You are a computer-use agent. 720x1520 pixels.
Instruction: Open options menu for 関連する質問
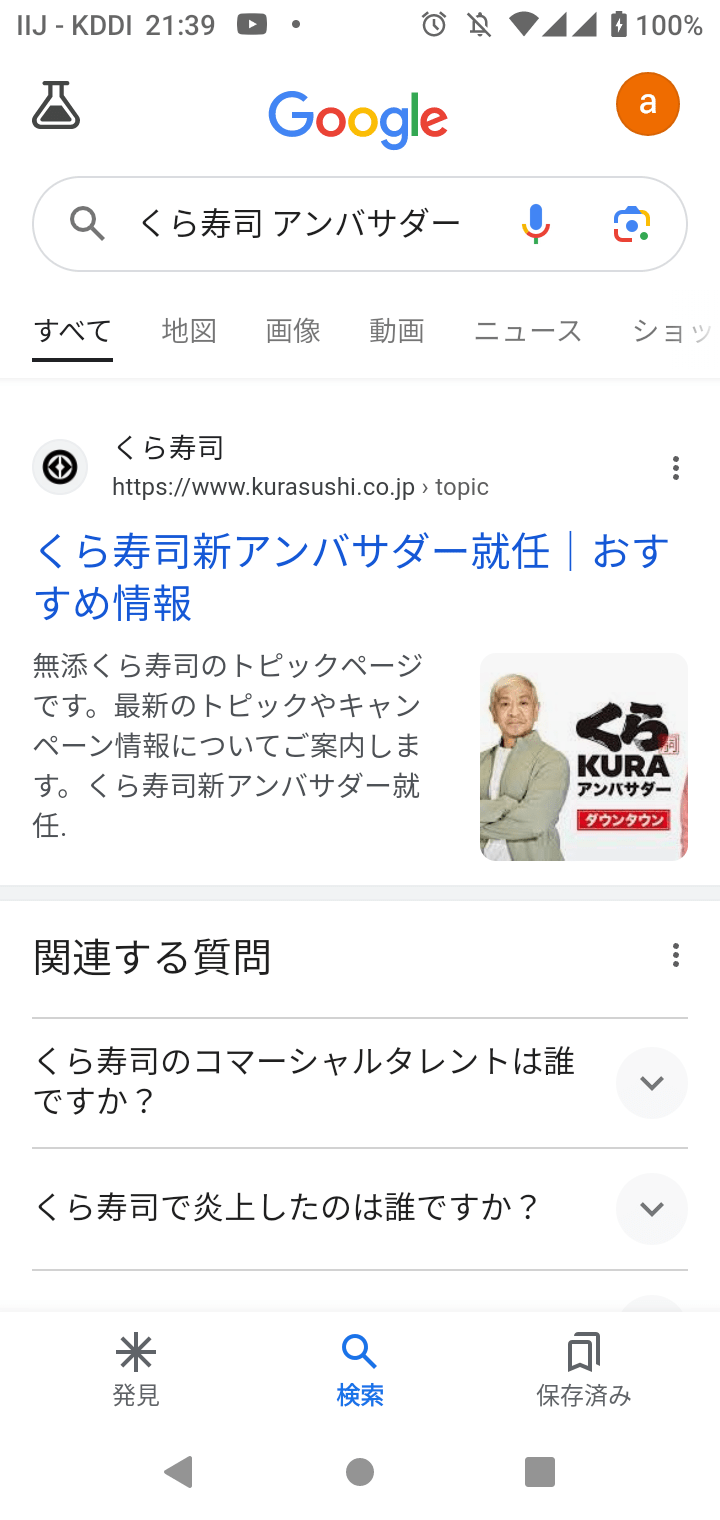(676, 956)
